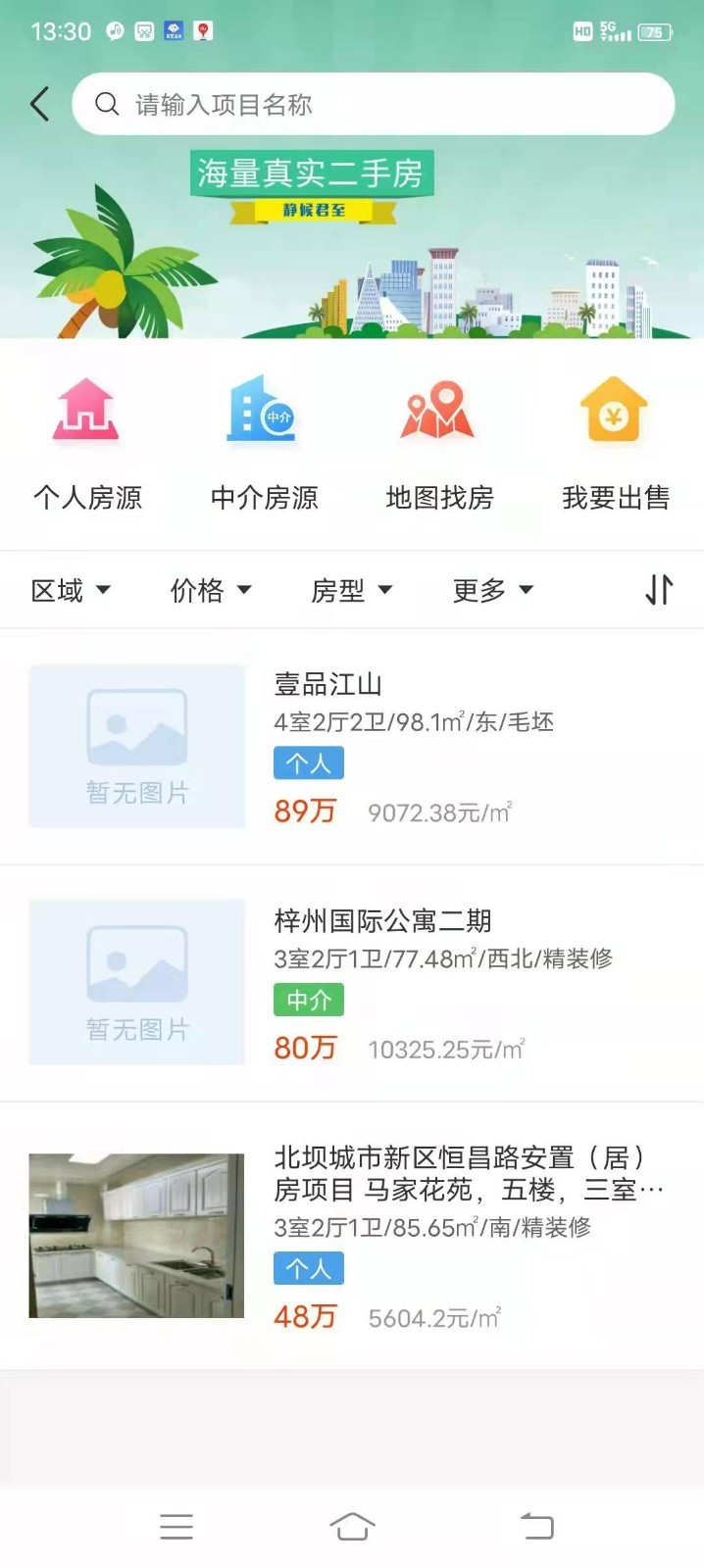Expand the 更多 filter dropdown
This screenshot has width=704, height=1568.
[492, 590]
